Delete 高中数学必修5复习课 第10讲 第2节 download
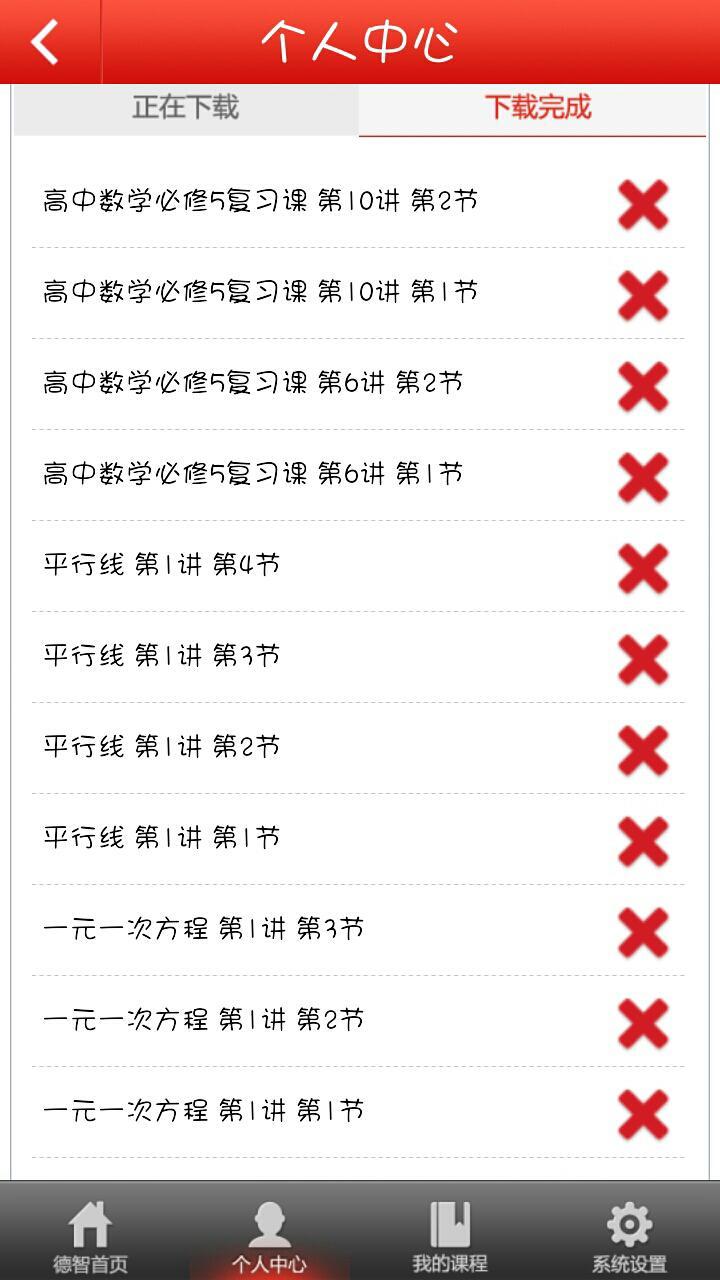 click(642, 205)
